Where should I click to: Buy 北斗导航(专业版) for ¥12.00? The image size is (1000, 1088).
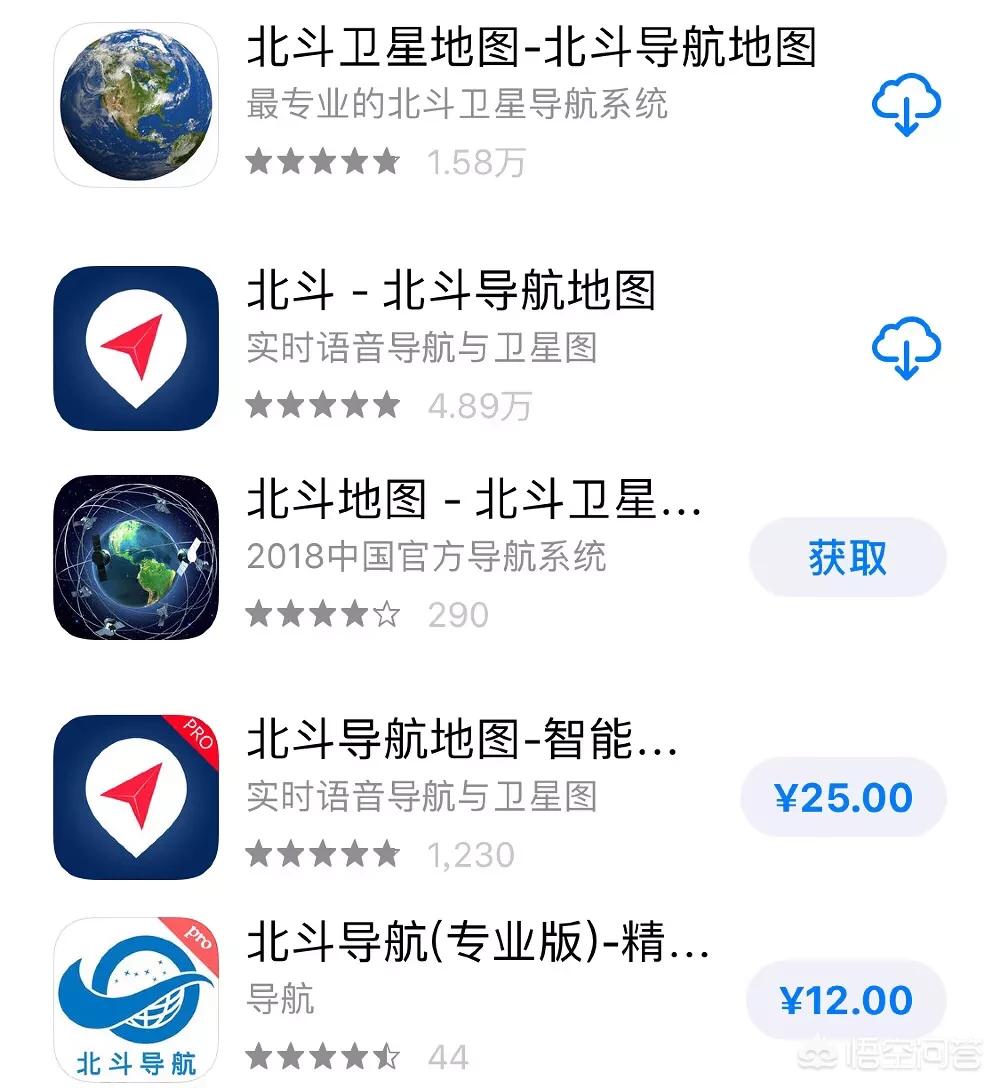846,1000
